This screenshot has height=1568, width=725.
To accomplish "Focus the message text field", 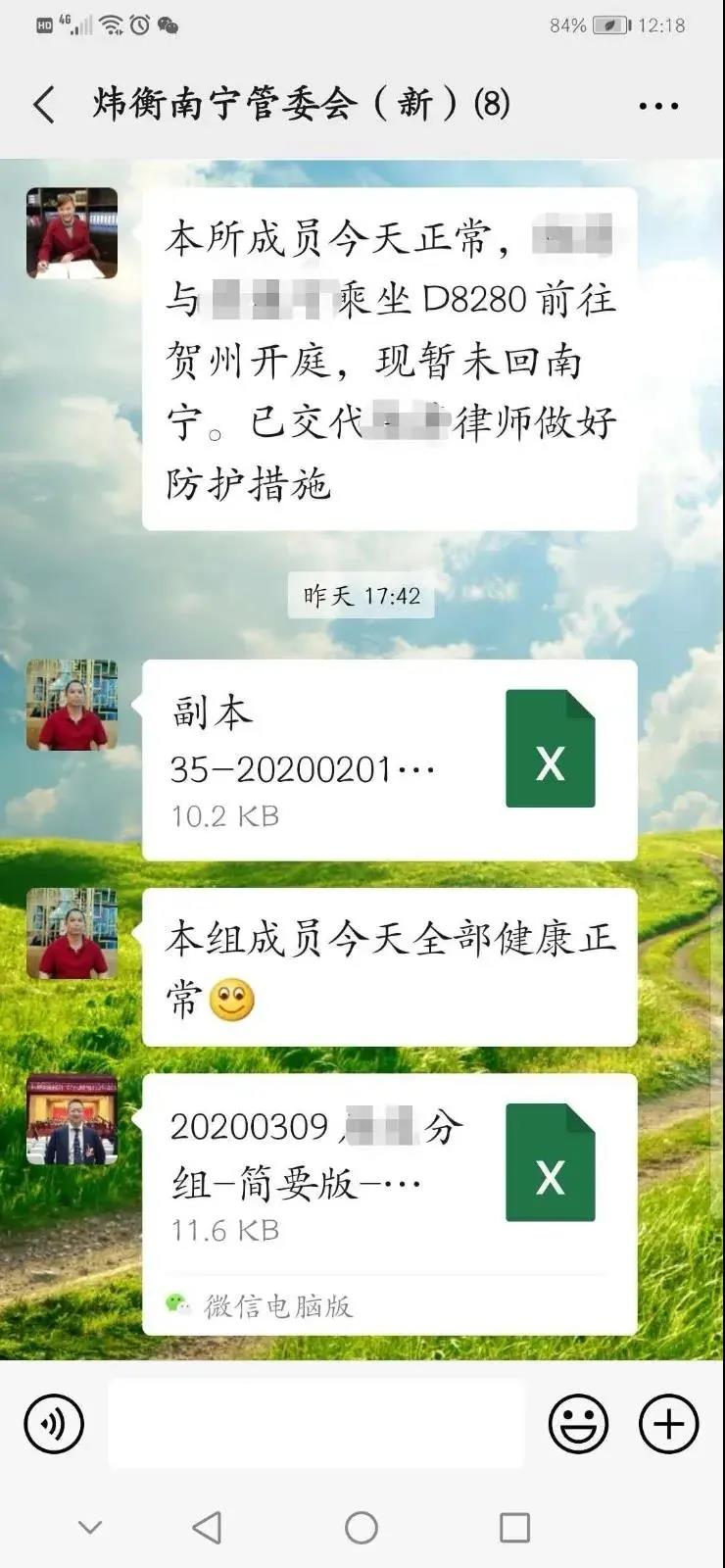I will 315,1424.
